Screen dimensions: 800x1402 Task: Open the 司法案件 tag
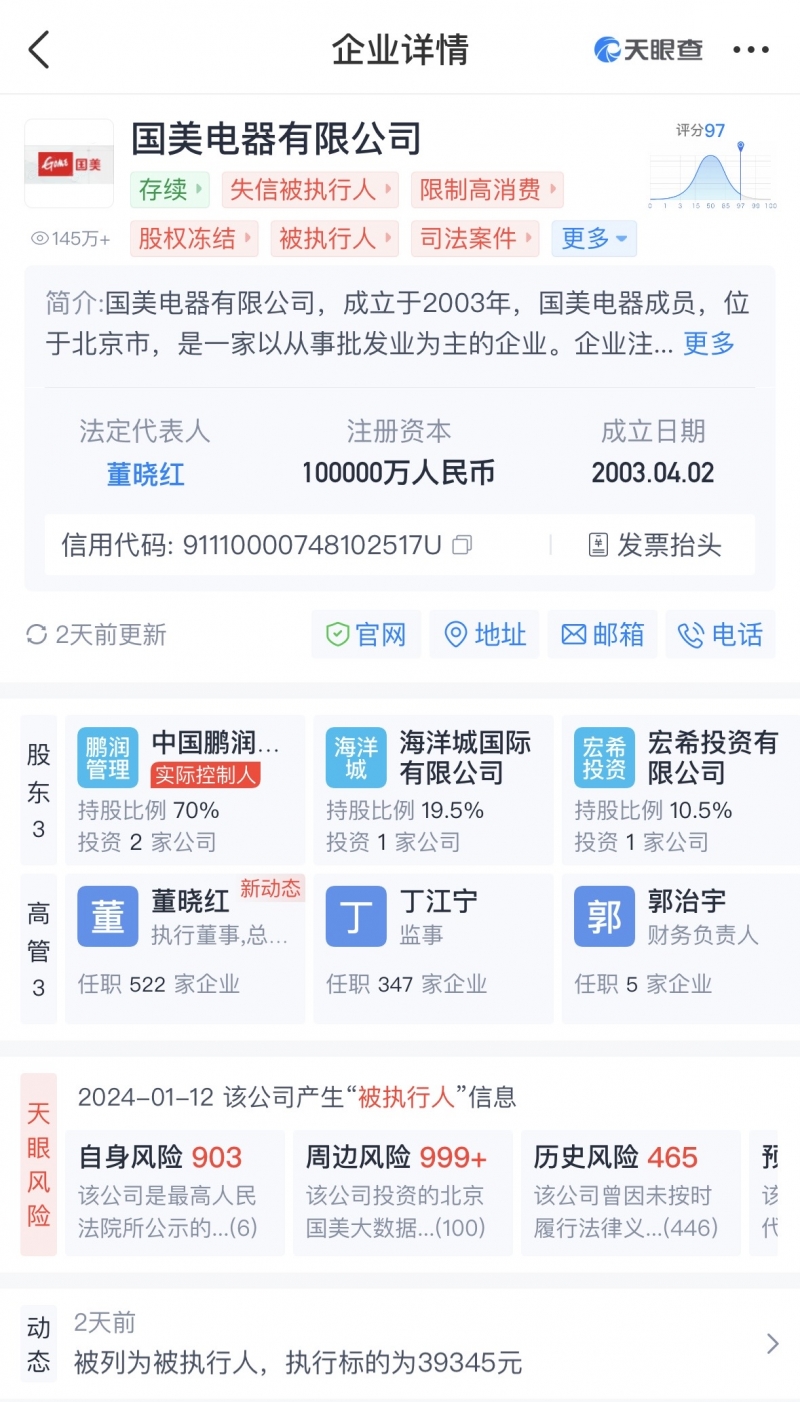pyautogui.click(x=474, y=238)
